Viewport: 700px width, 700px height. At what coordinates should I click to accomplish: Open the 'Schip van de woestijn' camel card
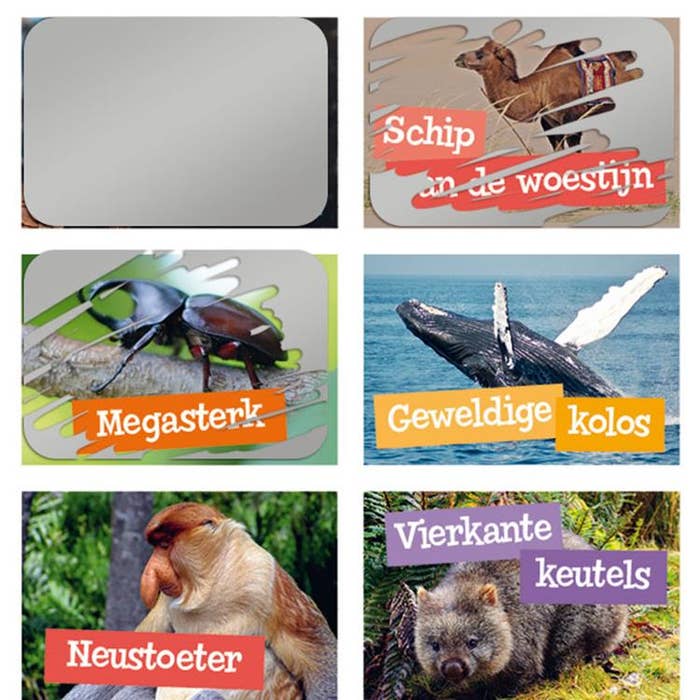518,122
